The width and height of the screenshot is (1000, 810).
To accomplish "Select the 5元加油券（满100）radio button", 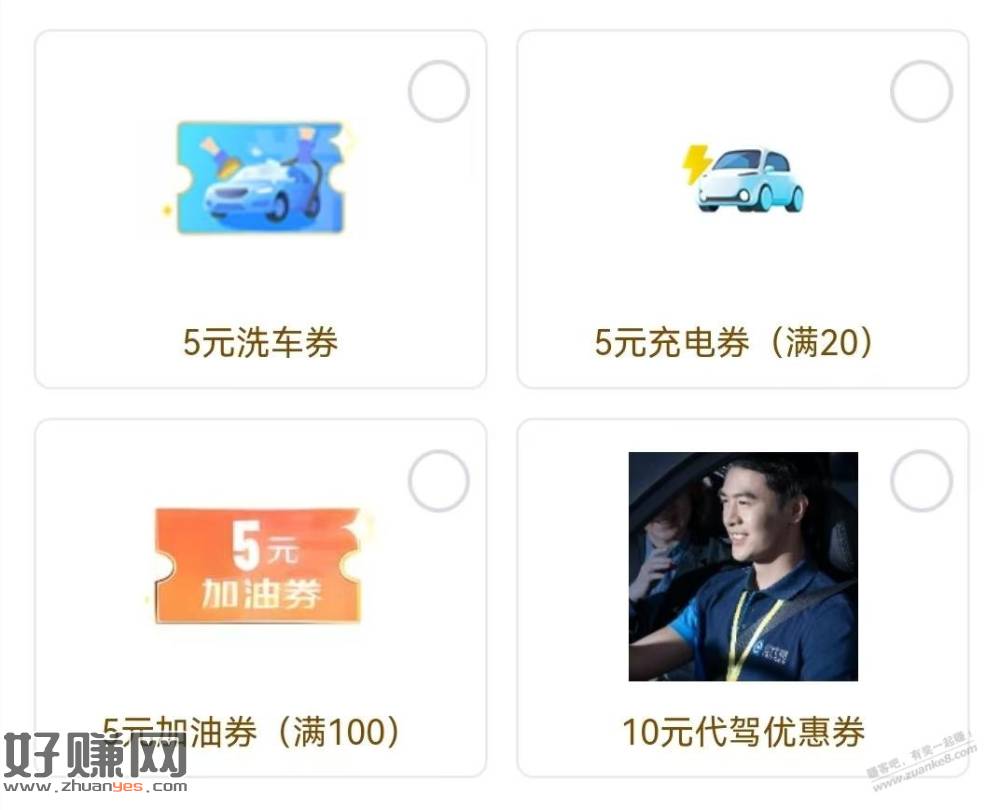I will coord(438,481).
